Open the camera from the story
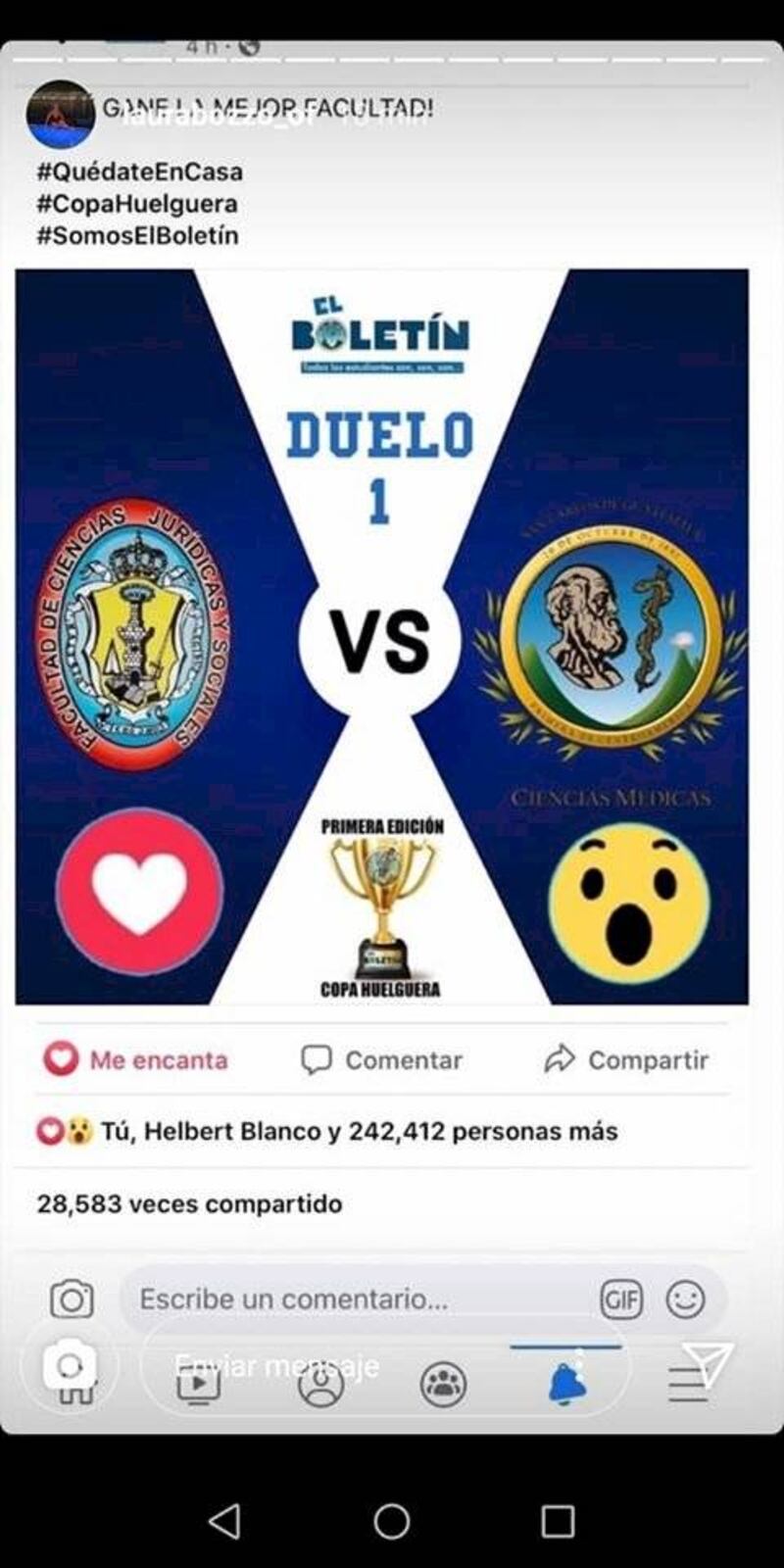The width and height of the screenshot is (784, 1568). 70,1365
